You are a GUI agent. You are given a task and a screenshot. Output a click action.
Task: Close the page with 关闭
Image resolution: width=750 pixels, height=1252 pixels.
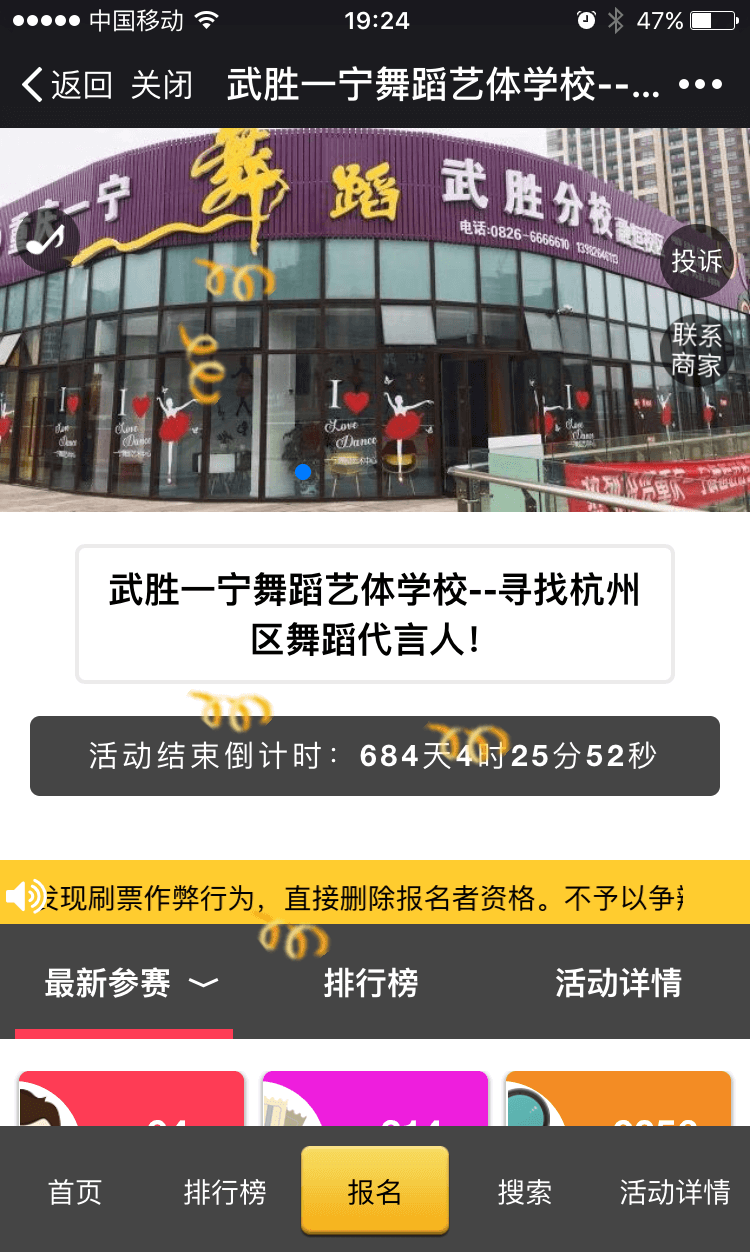161,85
